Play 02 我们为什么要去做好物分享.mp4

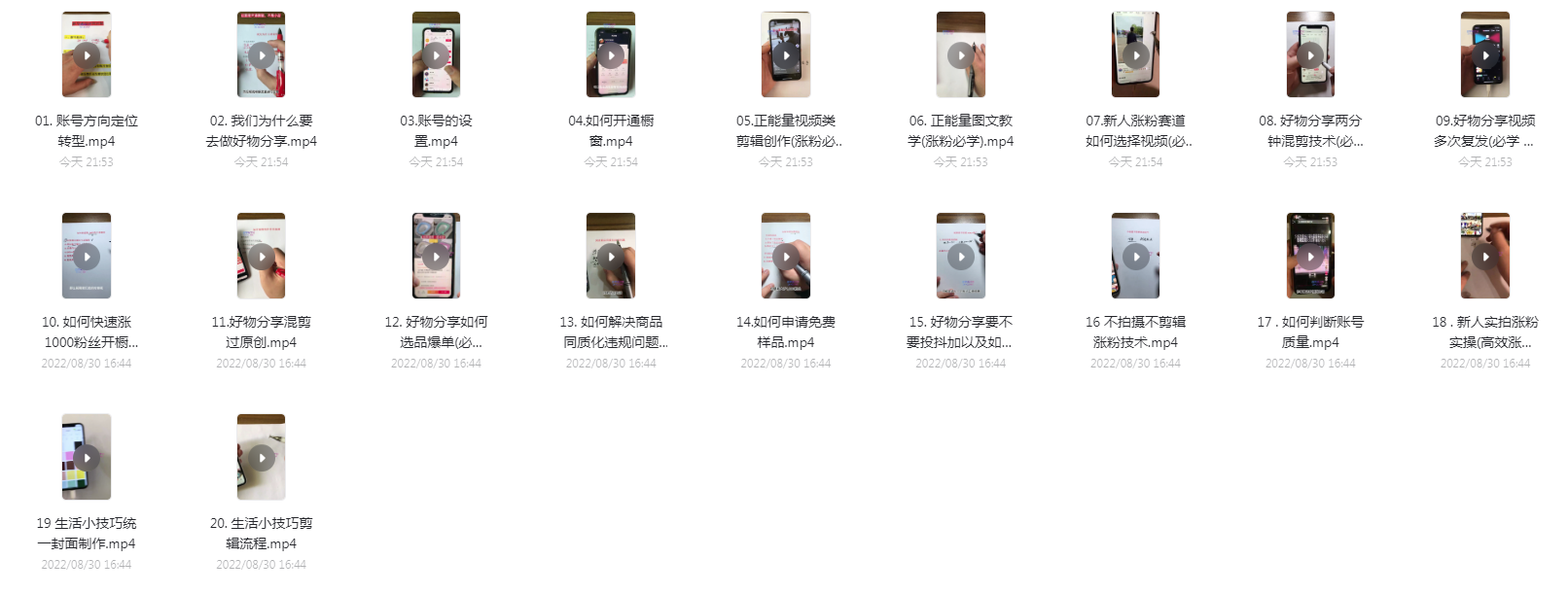(x=261, y=55)
